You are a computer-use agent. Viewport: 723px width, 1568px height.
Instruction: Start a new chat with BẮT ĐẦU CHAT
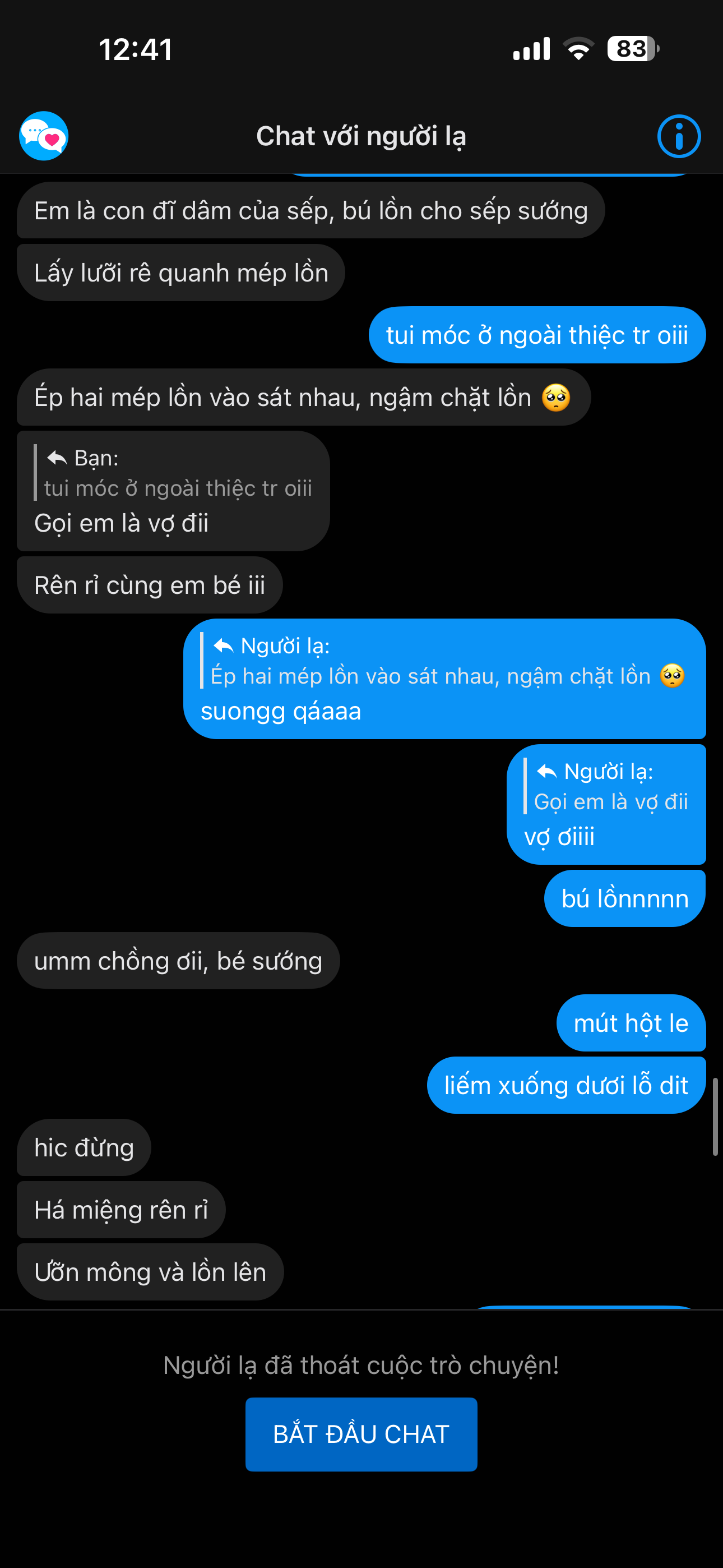[361, 1434]
